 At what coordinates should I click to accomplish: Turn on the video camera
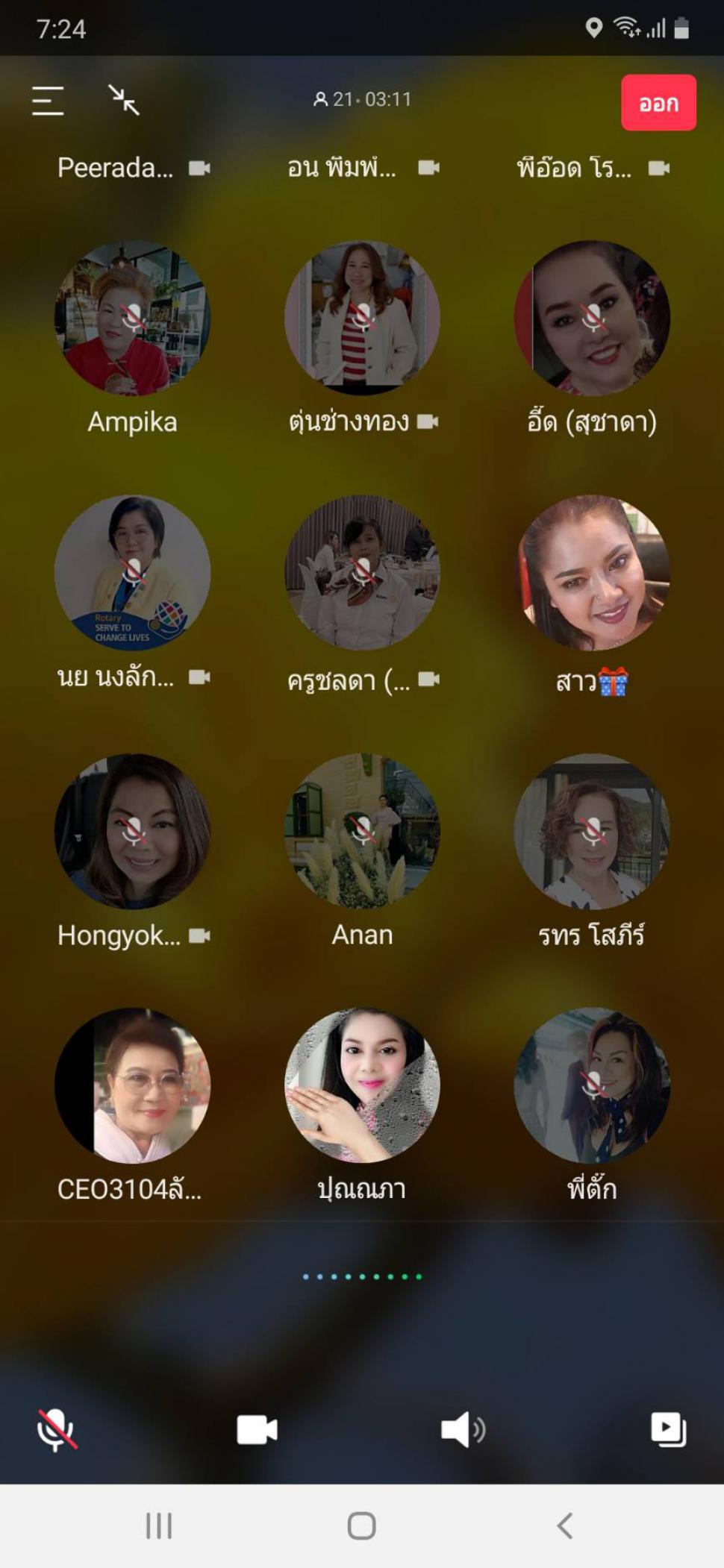(x=258, y=1430)
